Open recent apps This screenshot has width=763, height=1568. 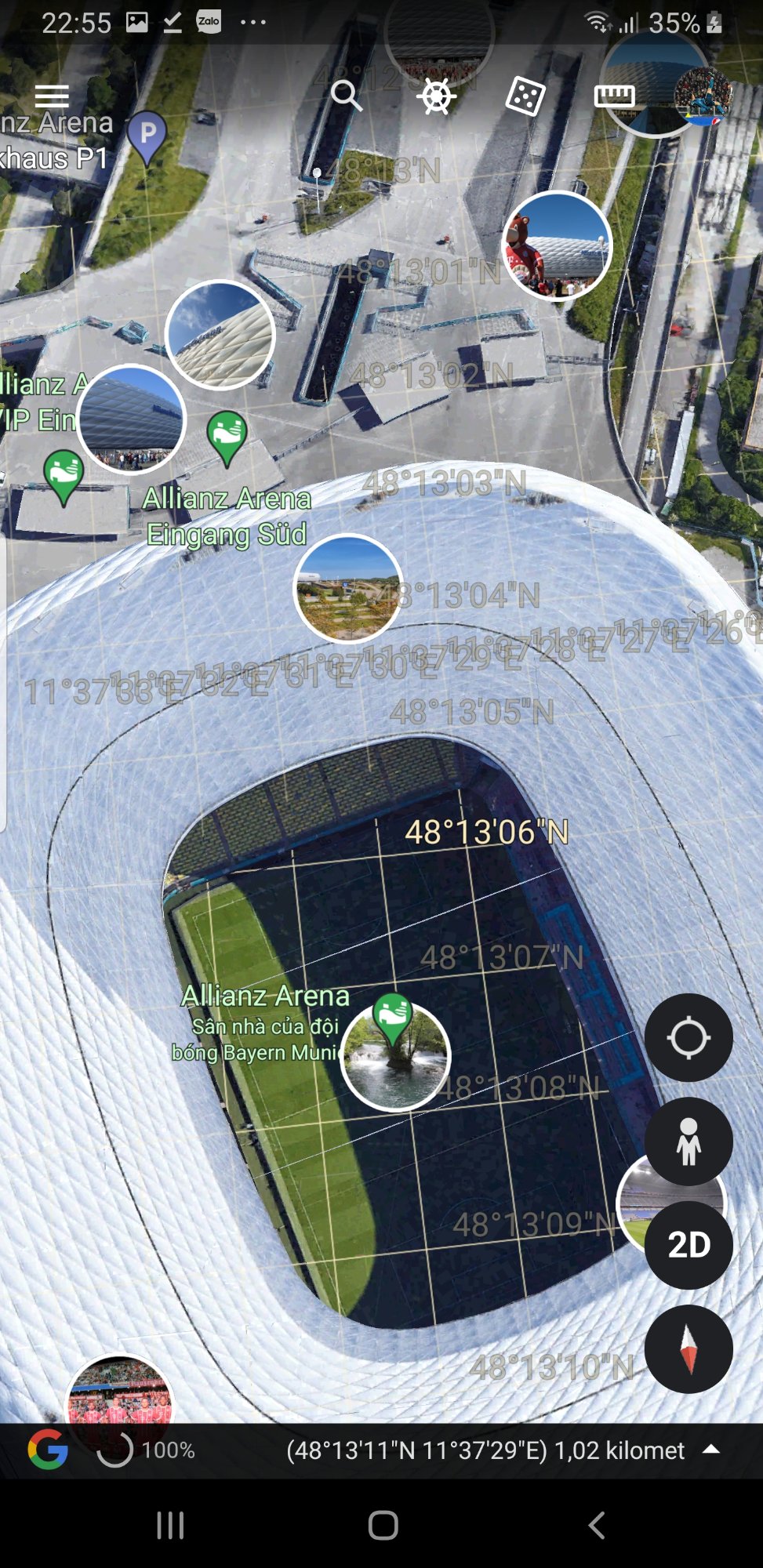[x=169, y=1525]
